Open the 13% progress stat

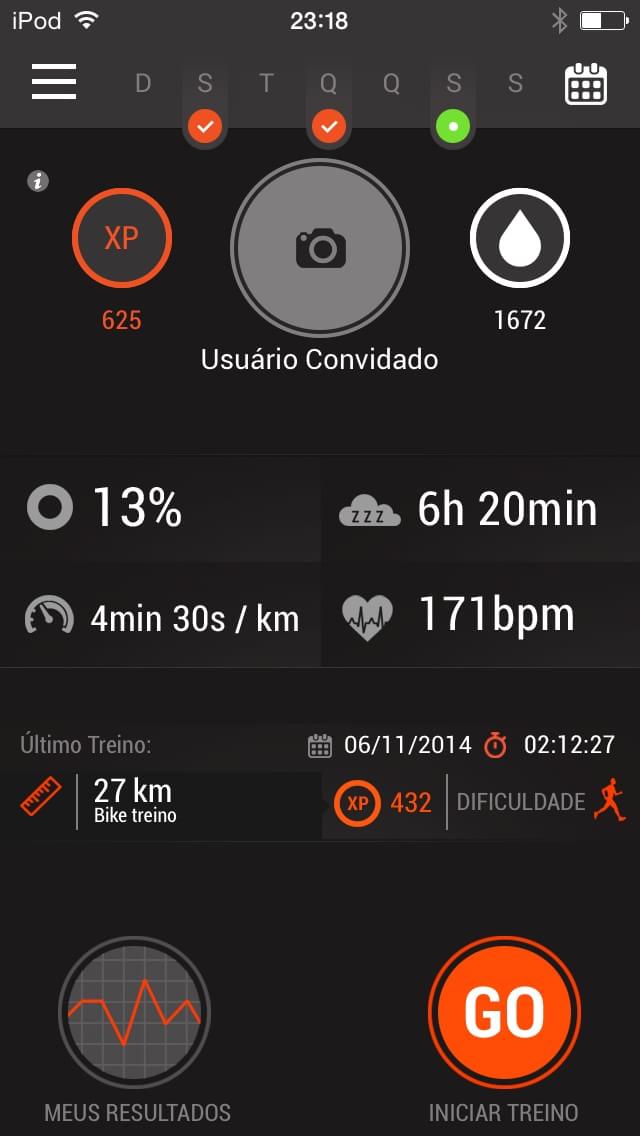(x=159, y=508)
